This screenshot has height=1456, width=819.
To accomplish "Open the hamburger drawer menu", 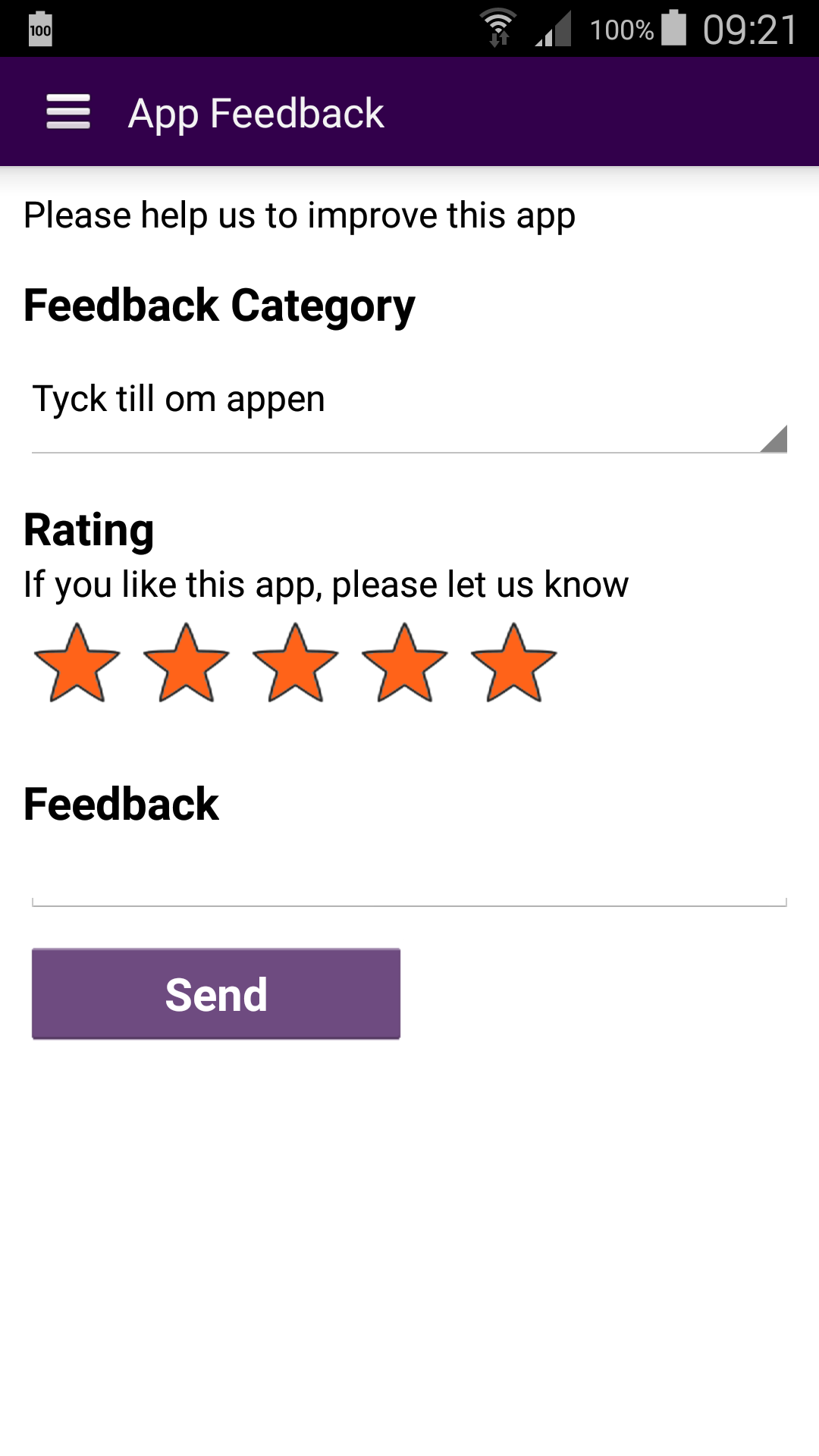I will tap(68, 112).
